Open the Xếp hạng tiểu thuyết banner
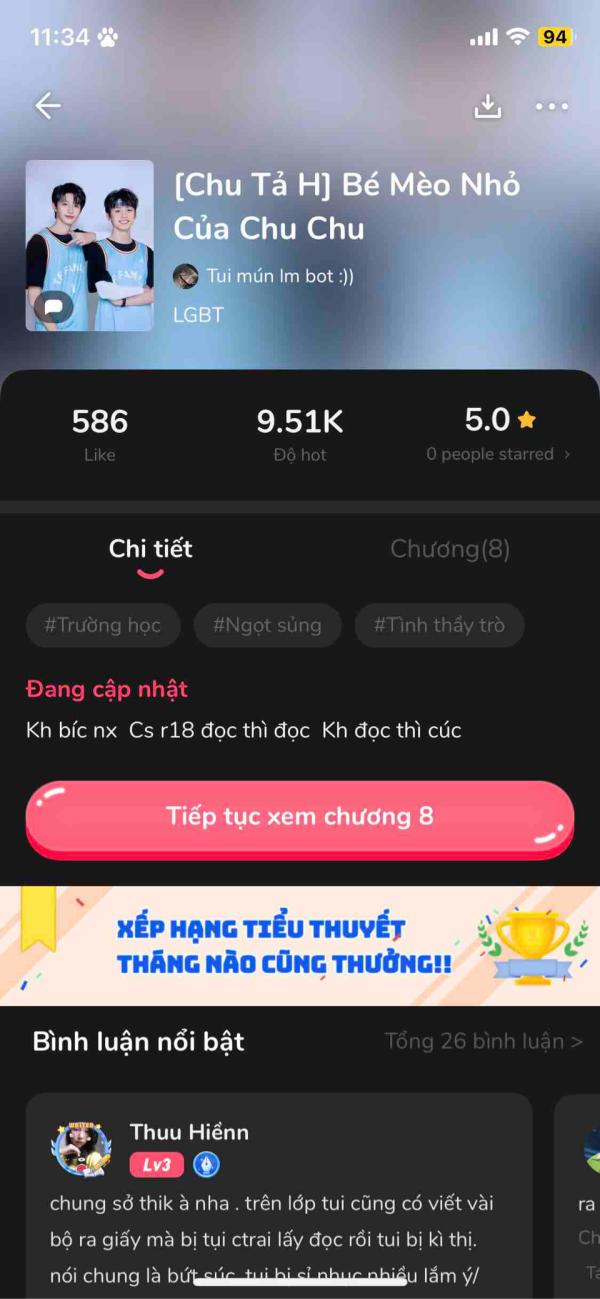This screenshot has height=1299, width=600. [300, 945]
